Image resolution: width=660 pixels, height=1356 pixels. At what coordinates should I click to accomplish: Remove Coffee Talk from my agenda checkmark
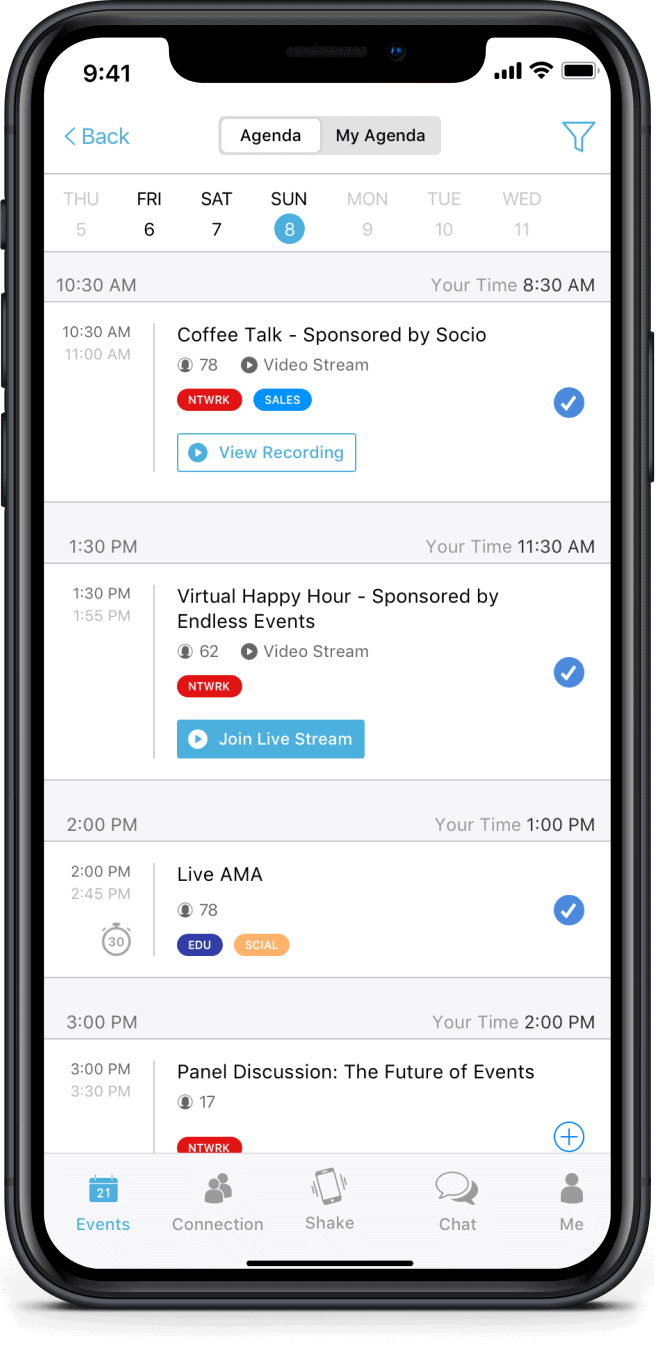pos(569,403)
